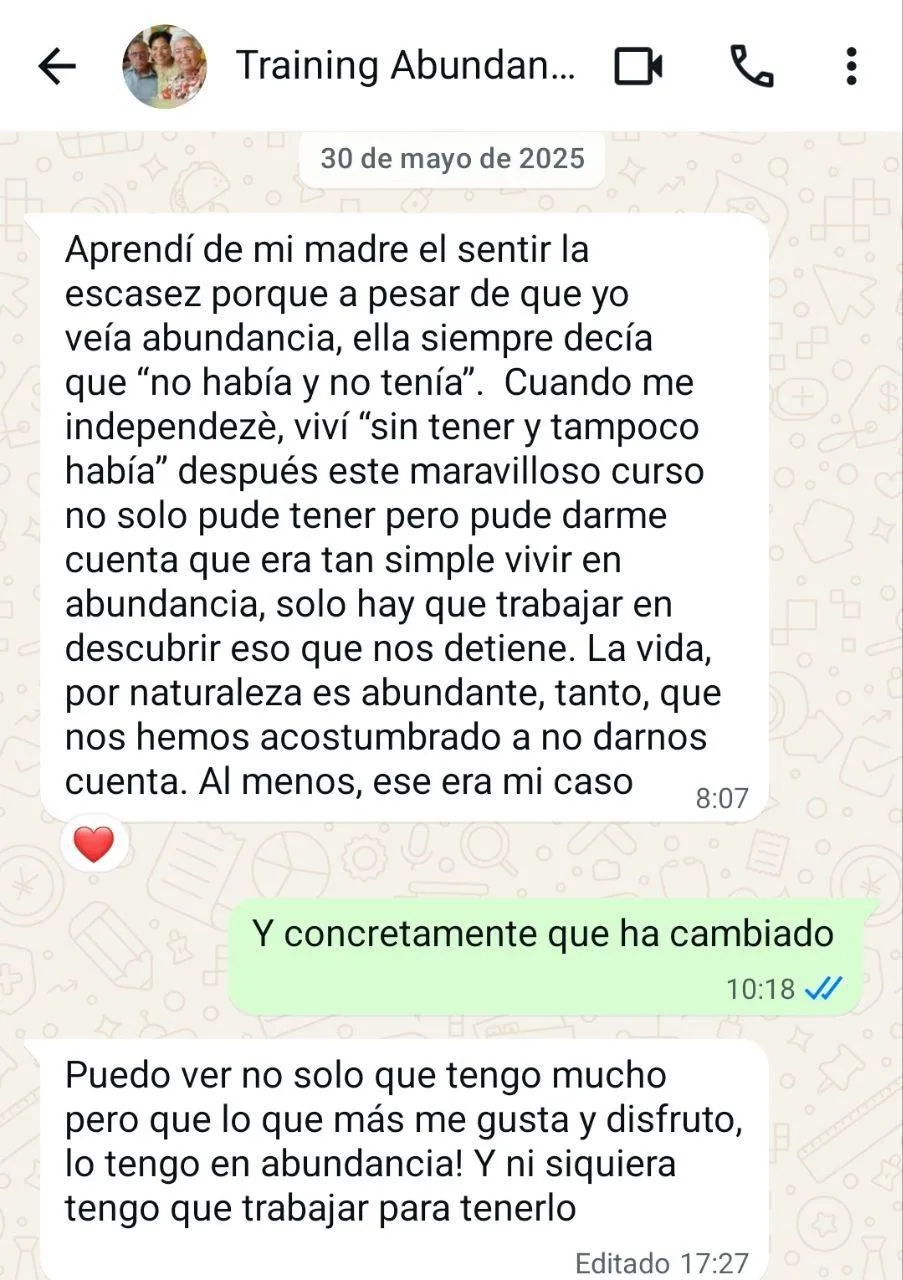Open the Training Abundan… group profile photo
This screenshot has width=903, height=1280.
point(165,66)
